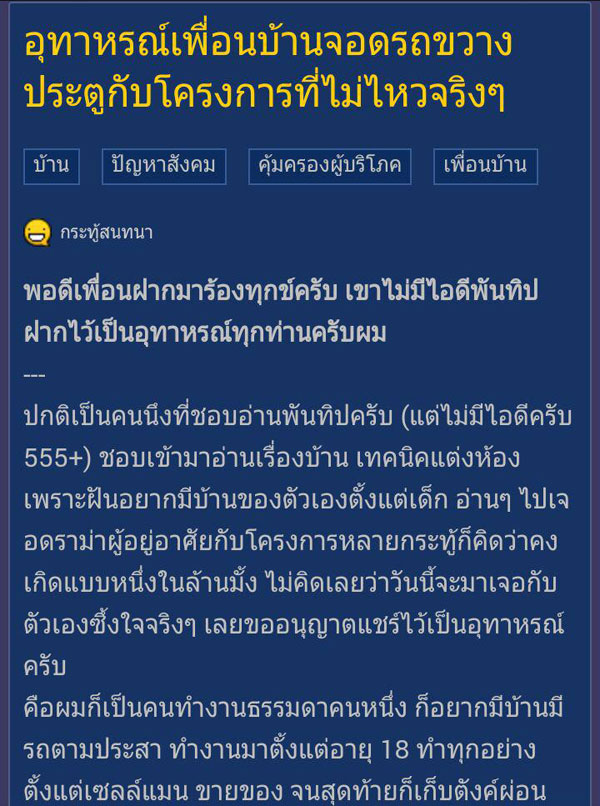Select the ปัญหาสังคม tag chip
Image resolution: width=600 pixels, height=806 pixels.
pos(164,166)
